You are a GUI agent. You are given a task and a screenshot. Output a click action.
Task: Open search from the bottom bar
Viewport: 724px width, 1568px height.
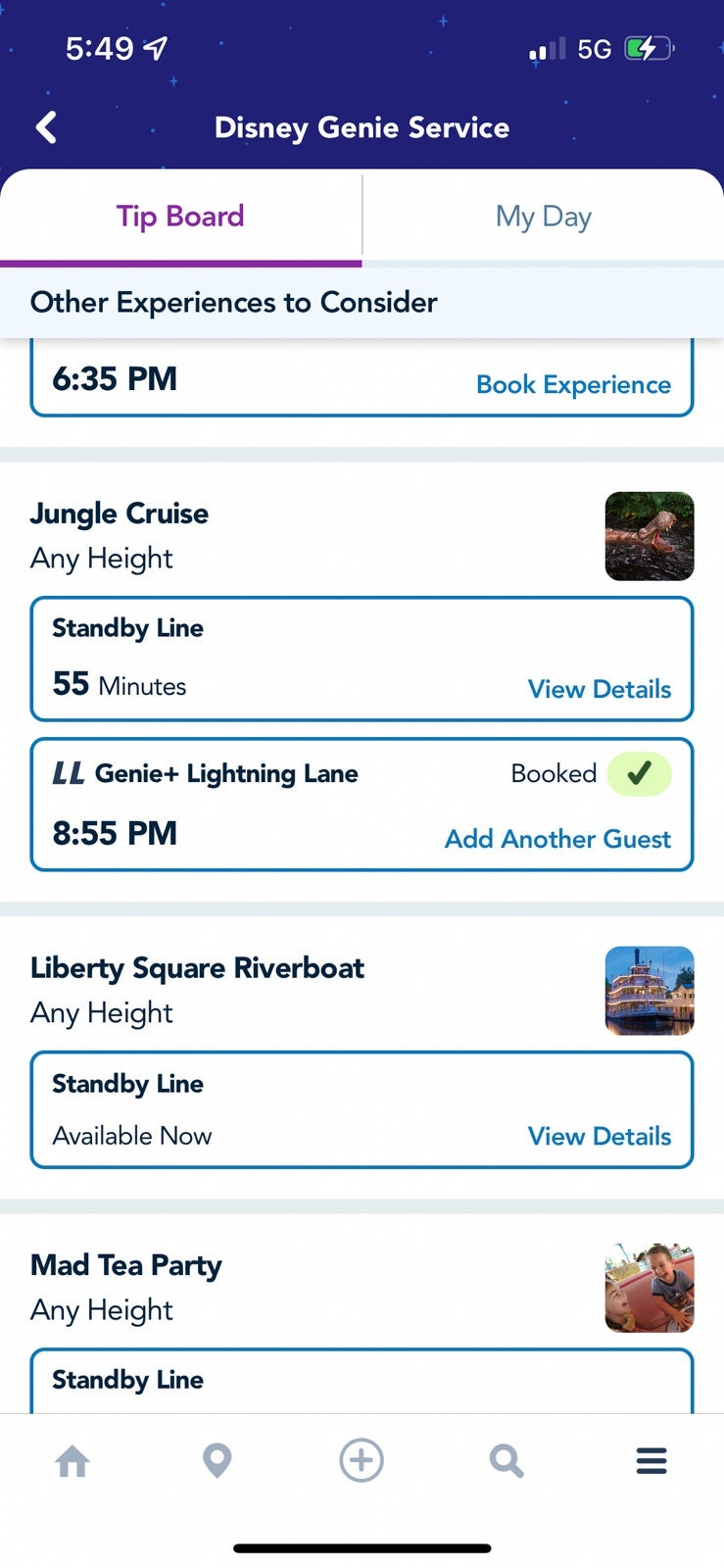click(507, 1461)
